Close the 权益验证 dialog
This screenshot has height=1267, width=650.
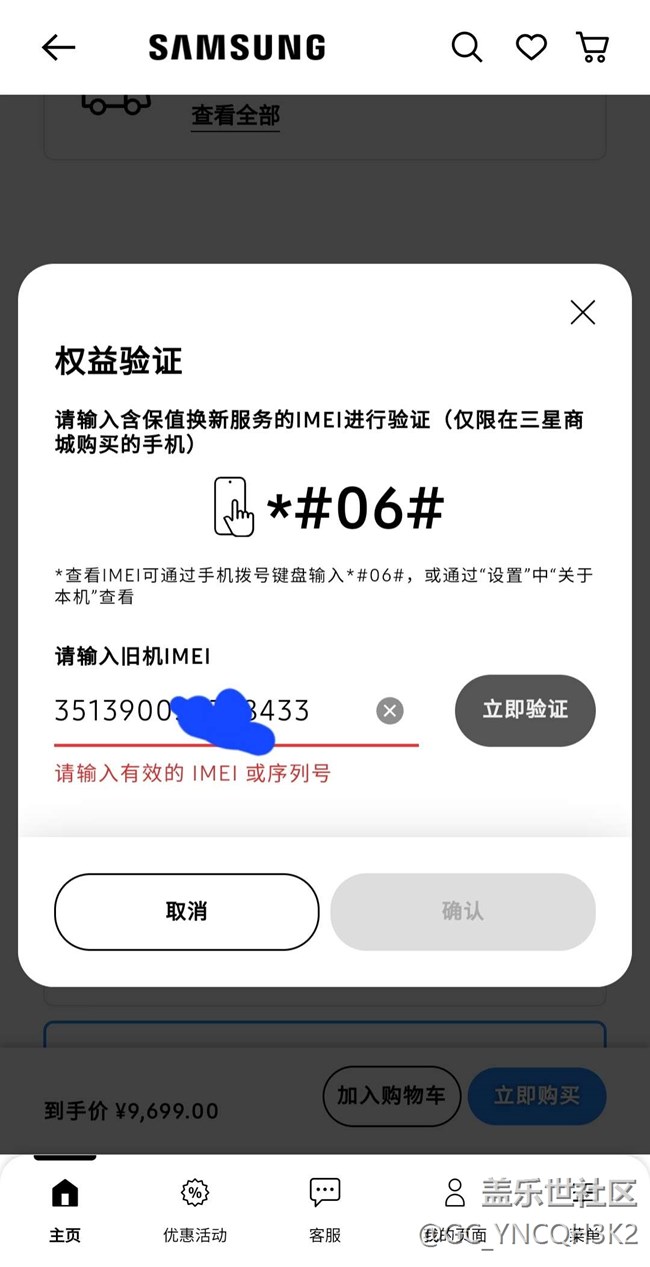[x=582, y=312]
